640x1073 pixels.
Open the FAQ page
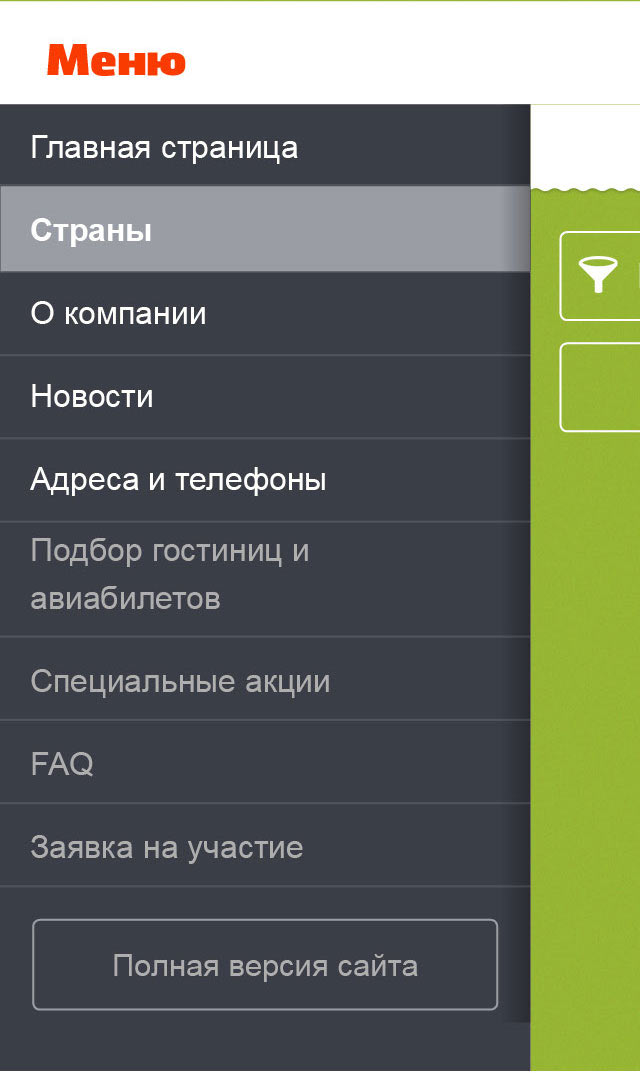pos(62,765)
